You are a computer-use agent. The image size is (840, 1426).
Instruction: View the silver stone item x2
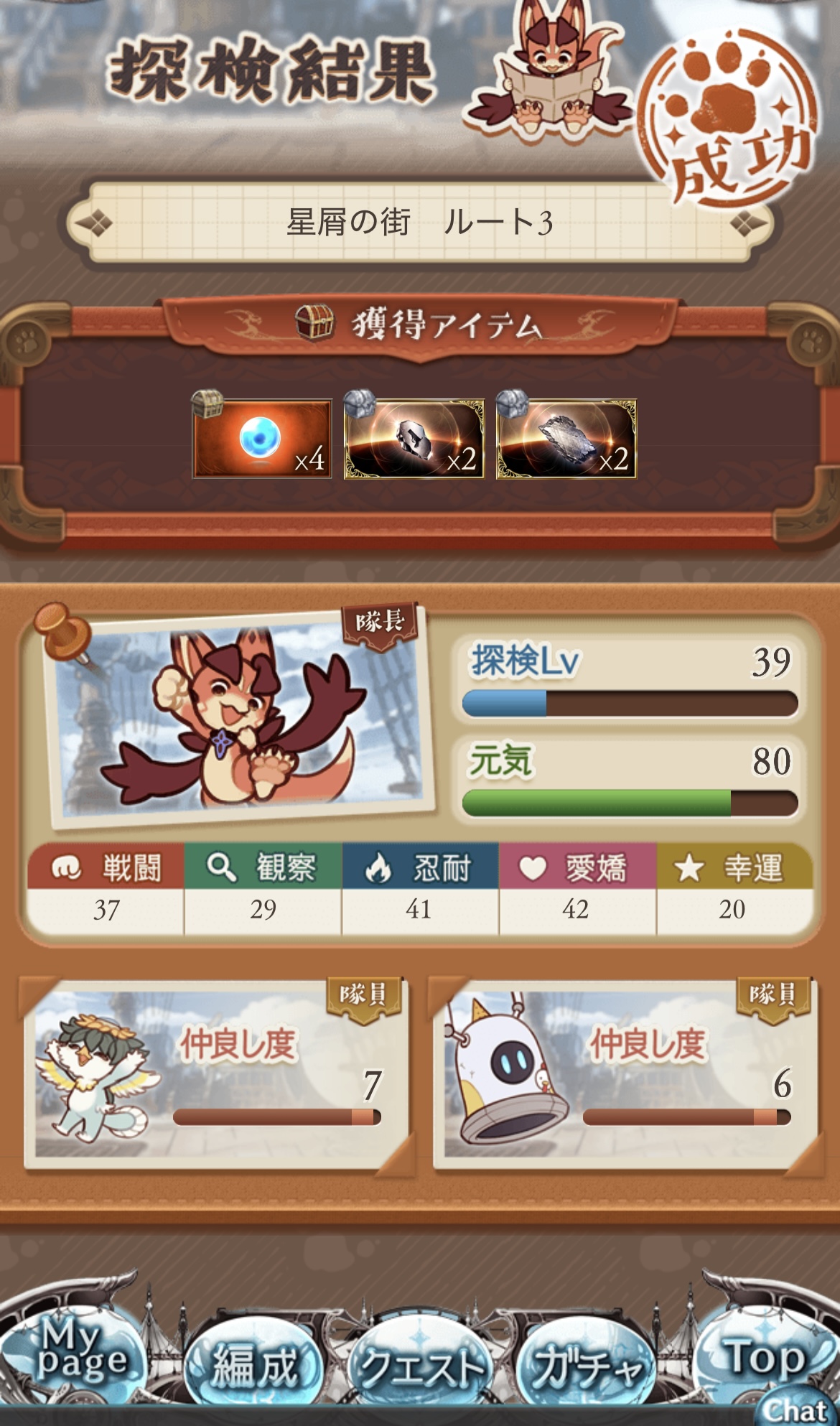[x=414, y=438]
